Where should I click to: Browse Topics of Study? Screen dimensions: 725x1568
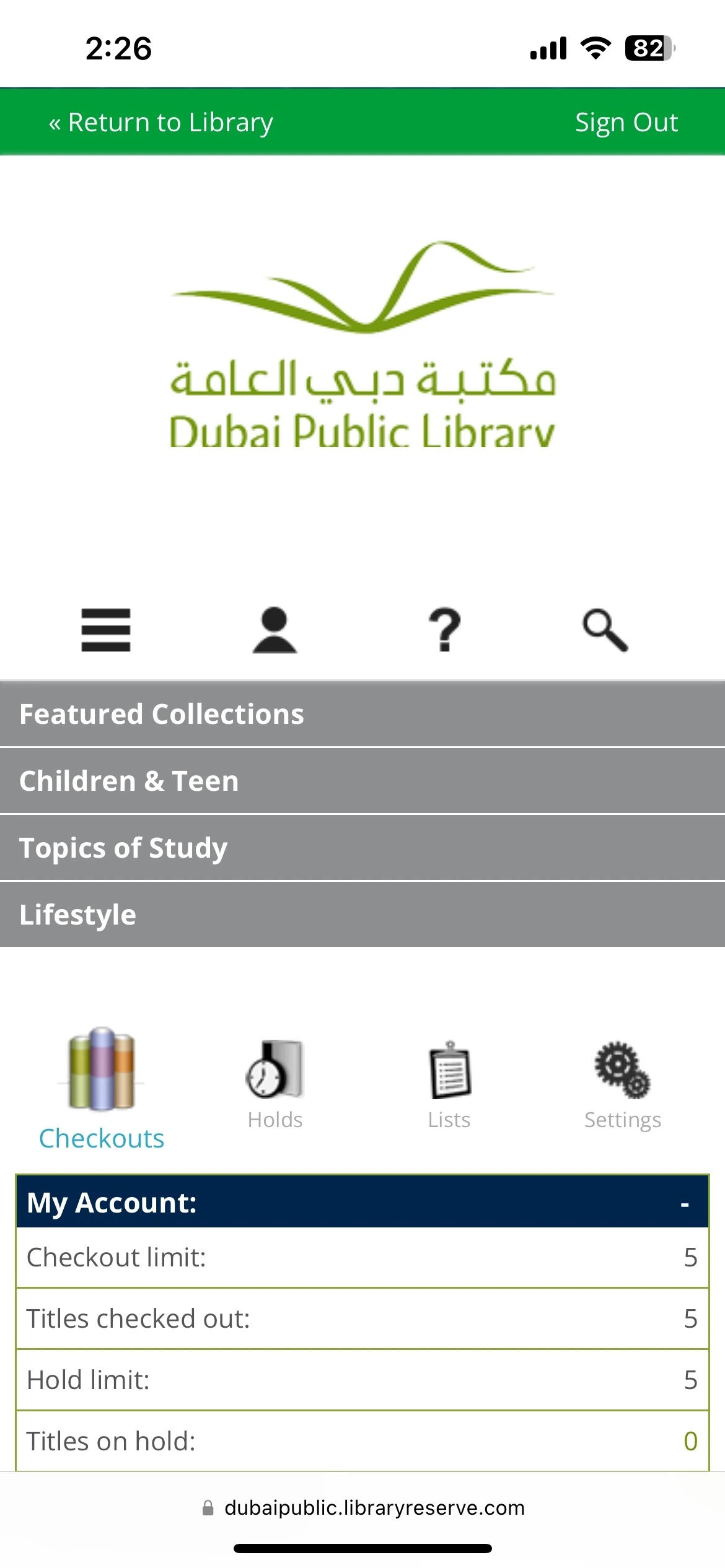362,848
